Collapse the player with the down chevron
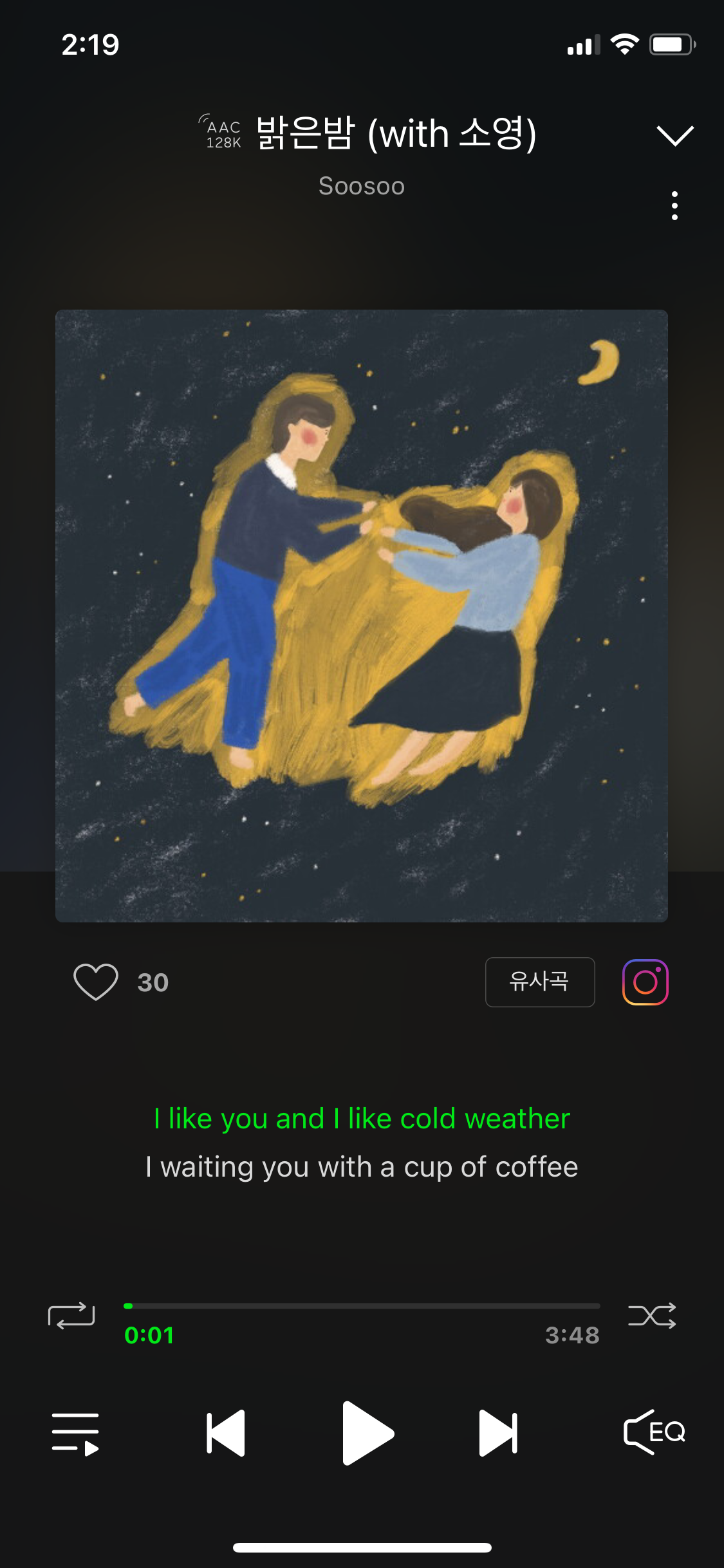Viewport: 724px width, 1568px height. coord(674,135)
